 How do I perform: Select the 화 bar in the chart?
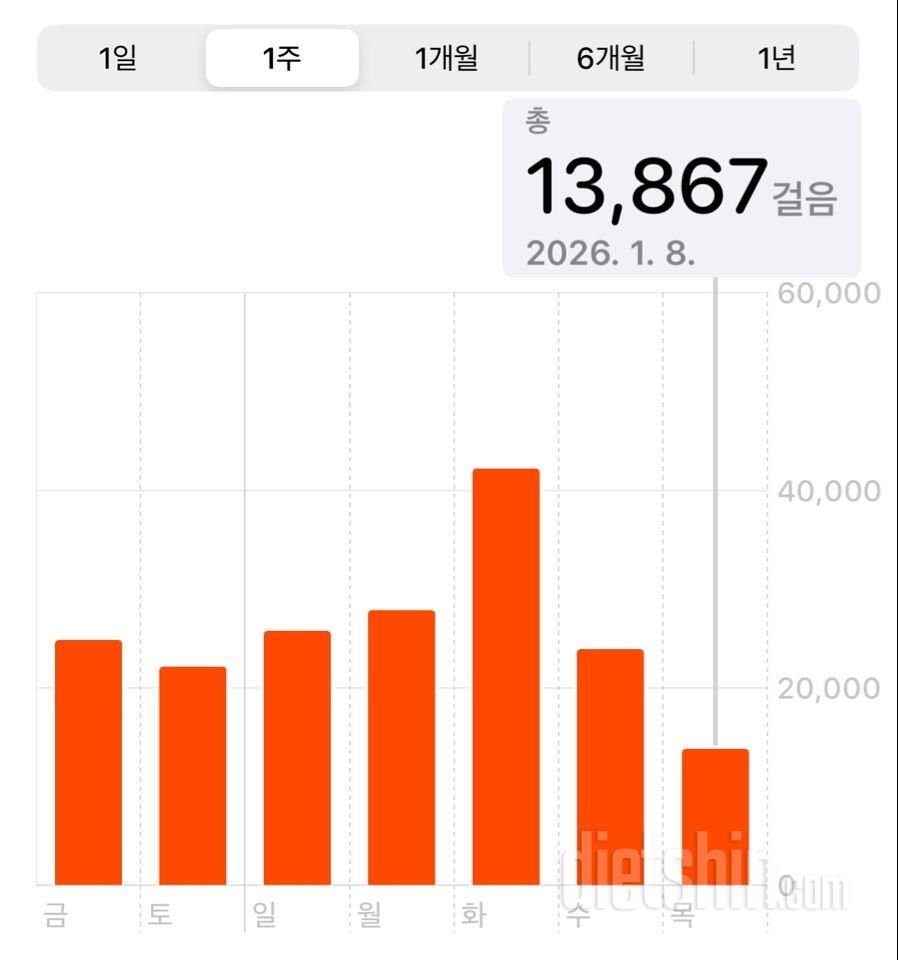506,677
